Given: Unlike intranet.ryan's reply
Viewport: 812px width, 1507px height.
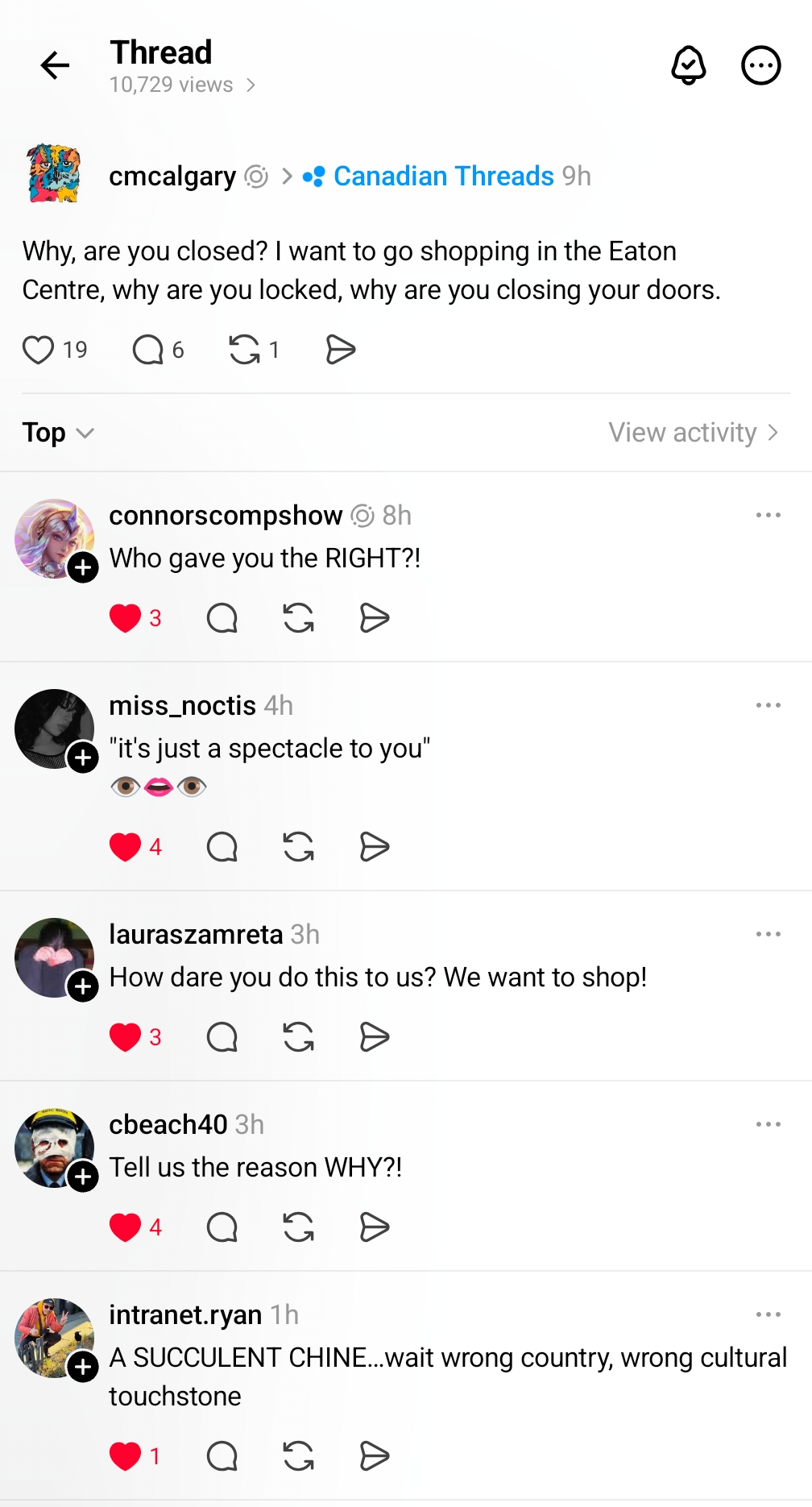Looking at the screenshot, I should click(125, 1456).
